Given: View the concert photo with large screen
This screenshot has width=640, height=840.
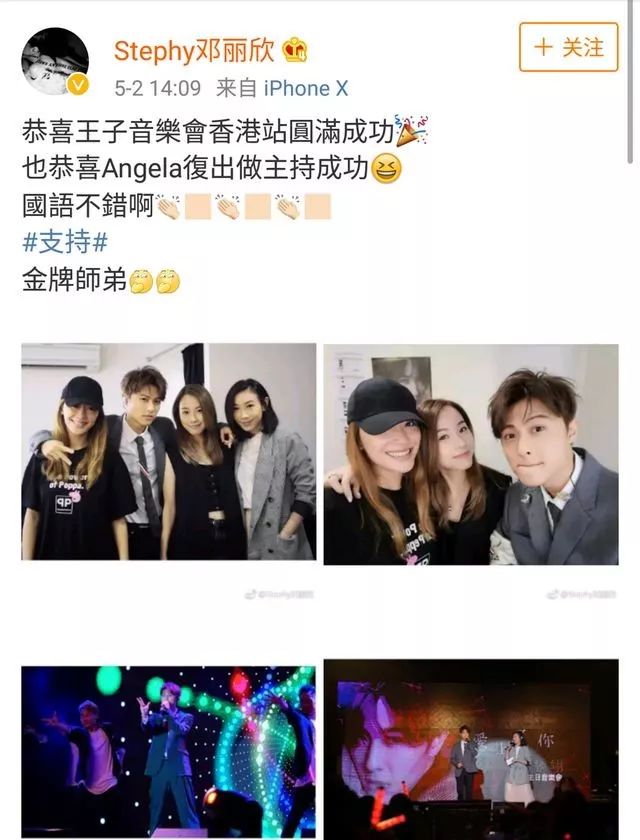Looking at the screenshot, I should (471, 750).
